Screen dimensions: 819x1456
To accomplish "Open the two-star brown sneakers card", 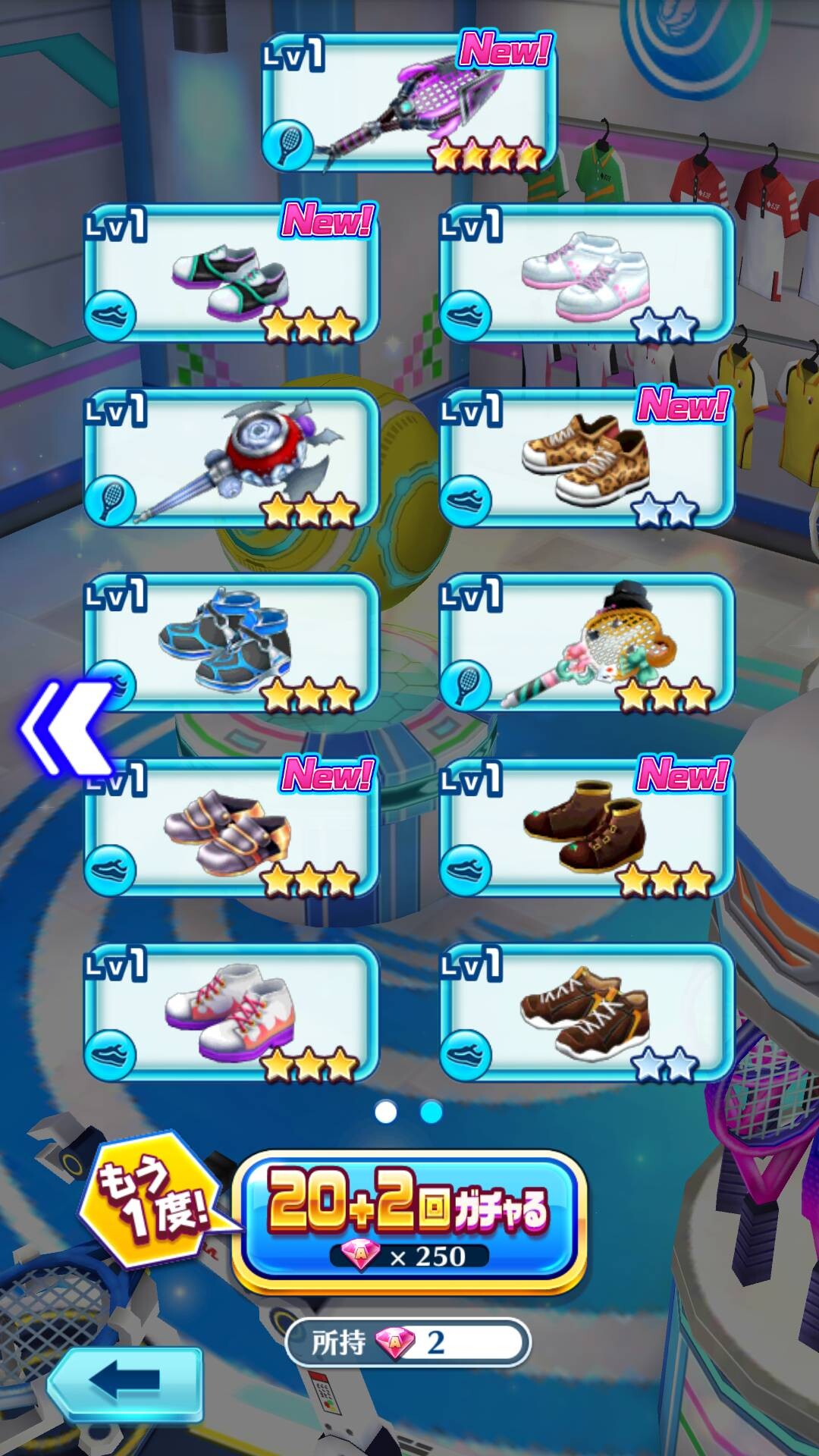I will (587, 1013).
